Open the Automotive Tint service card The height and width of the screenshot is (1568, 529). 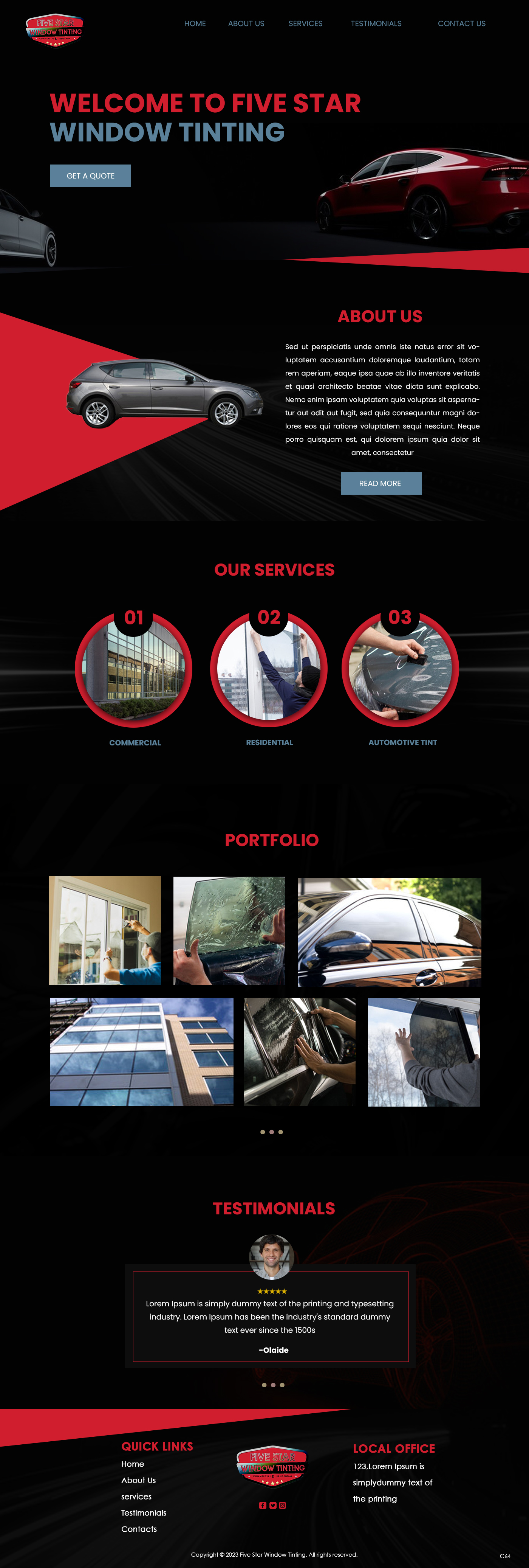click(x=400, y=669)
